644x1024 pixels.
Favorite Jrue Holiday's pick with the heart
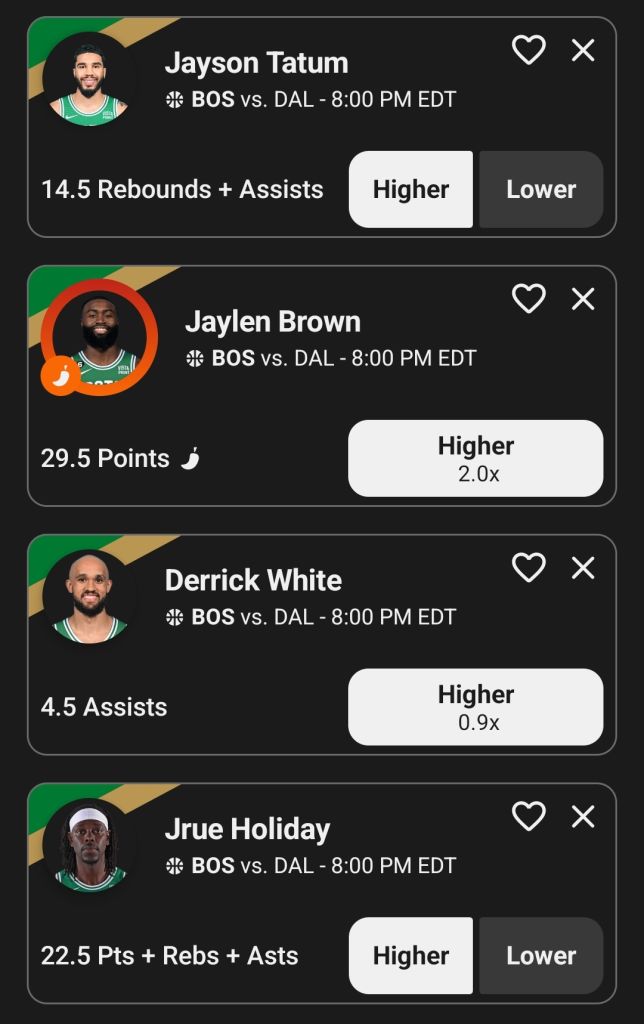click(x=528, y=816)
